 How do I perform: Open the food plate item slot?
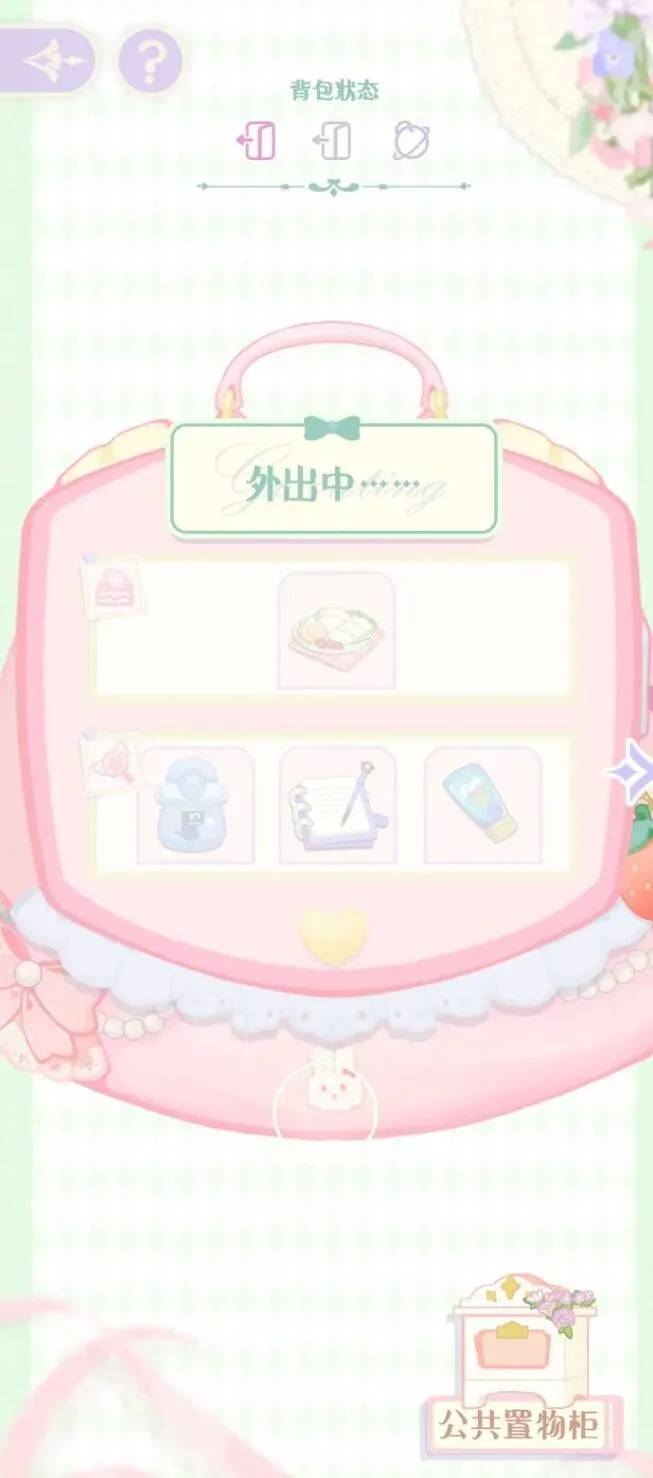336,630
